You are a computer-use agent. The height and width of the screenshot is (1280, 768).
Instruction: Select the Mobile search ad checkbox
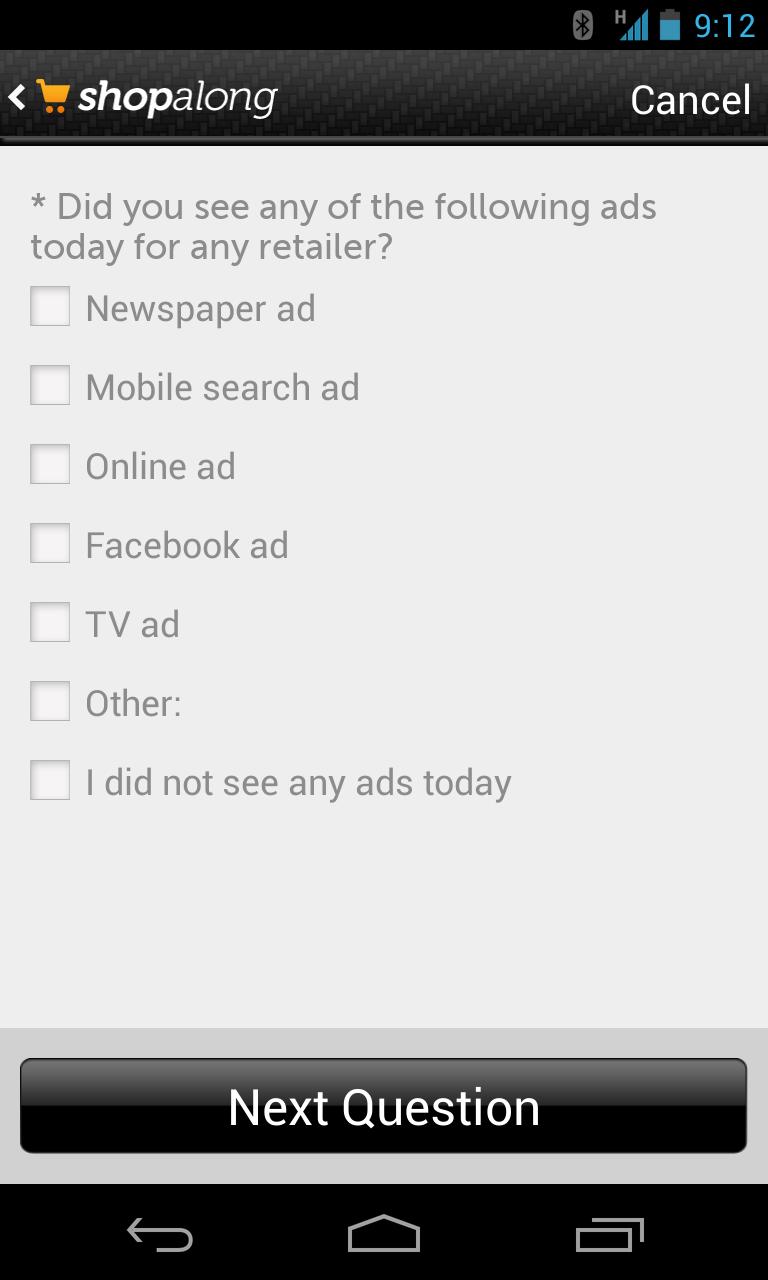50,386
